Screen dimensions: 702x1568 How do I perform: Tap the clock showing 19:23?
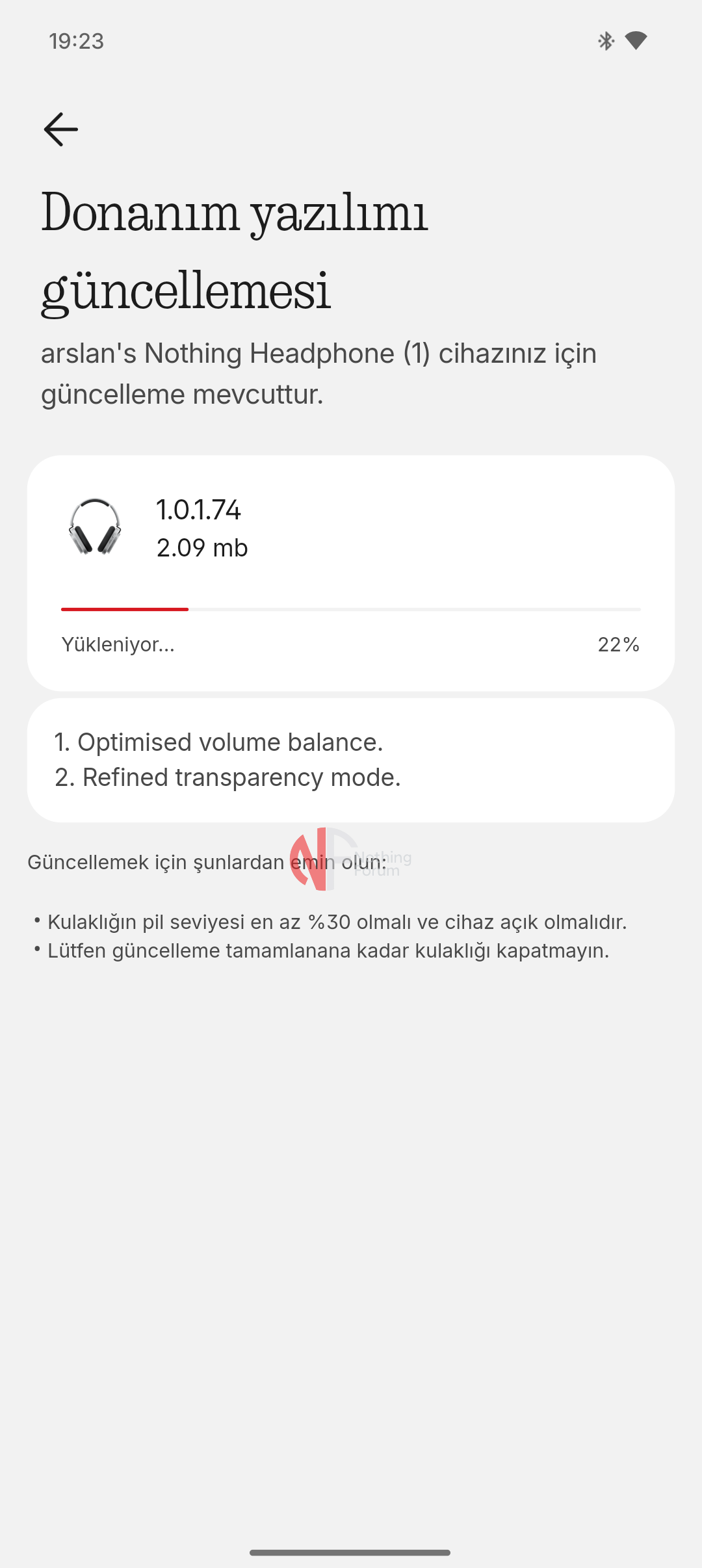click(x=76, y=41)
